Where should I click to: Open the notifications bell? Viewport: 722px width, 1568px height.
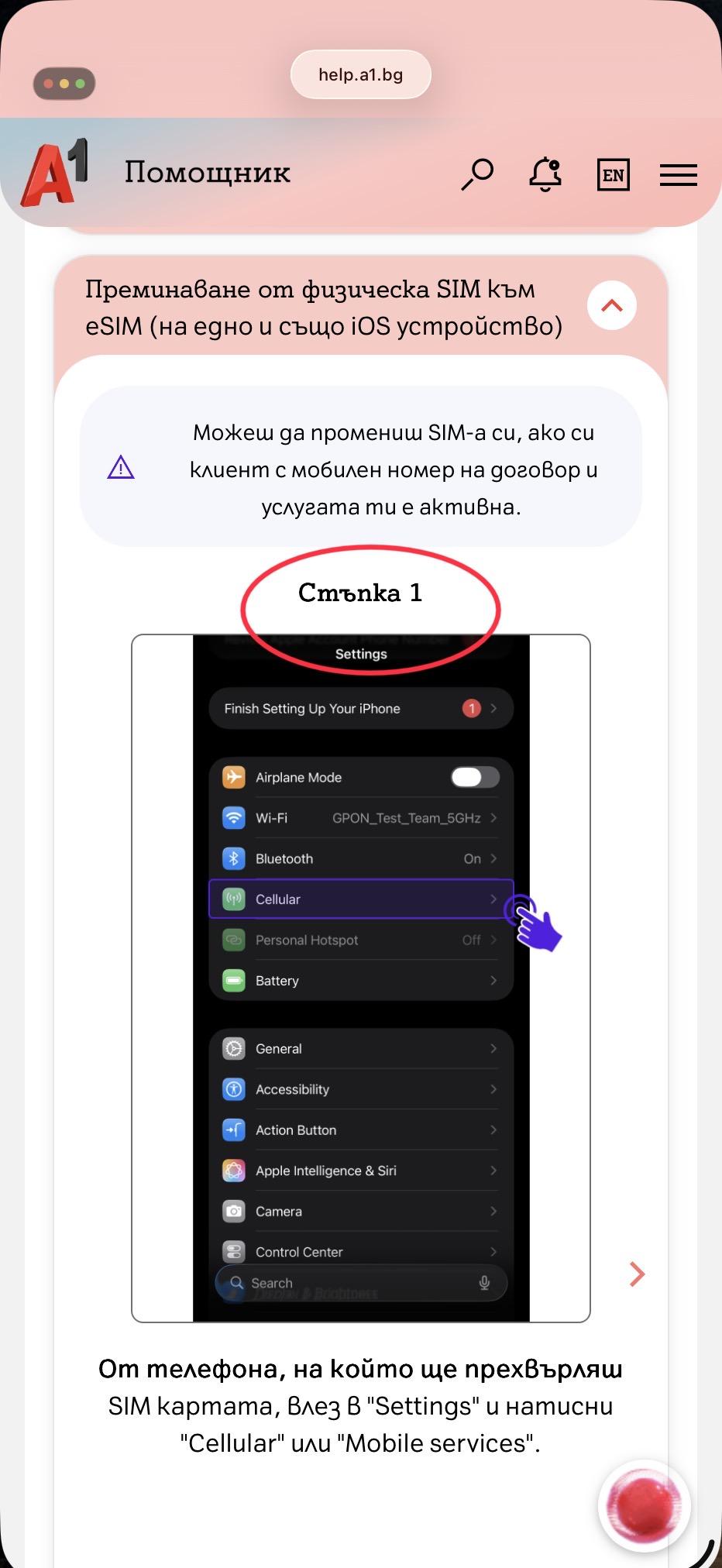coord(545,174)
